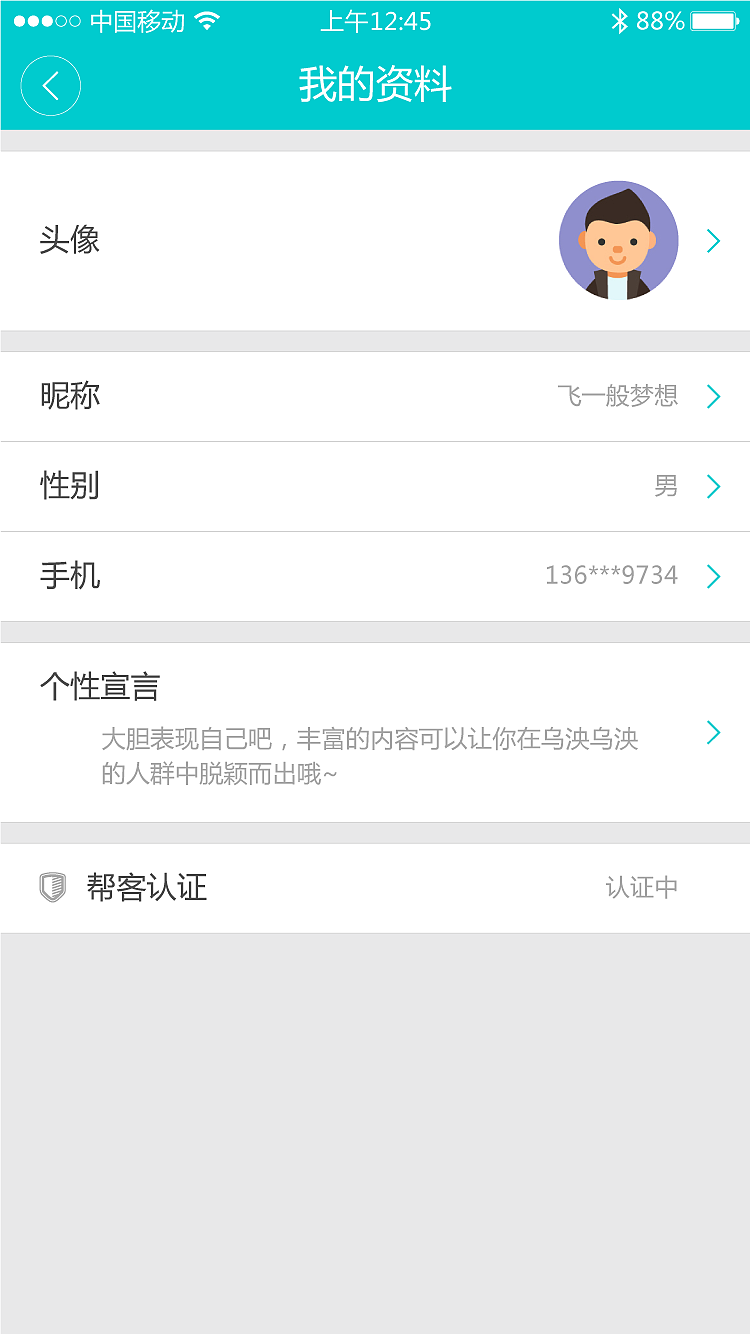Click the gender value 男

(x=666, y=486)
